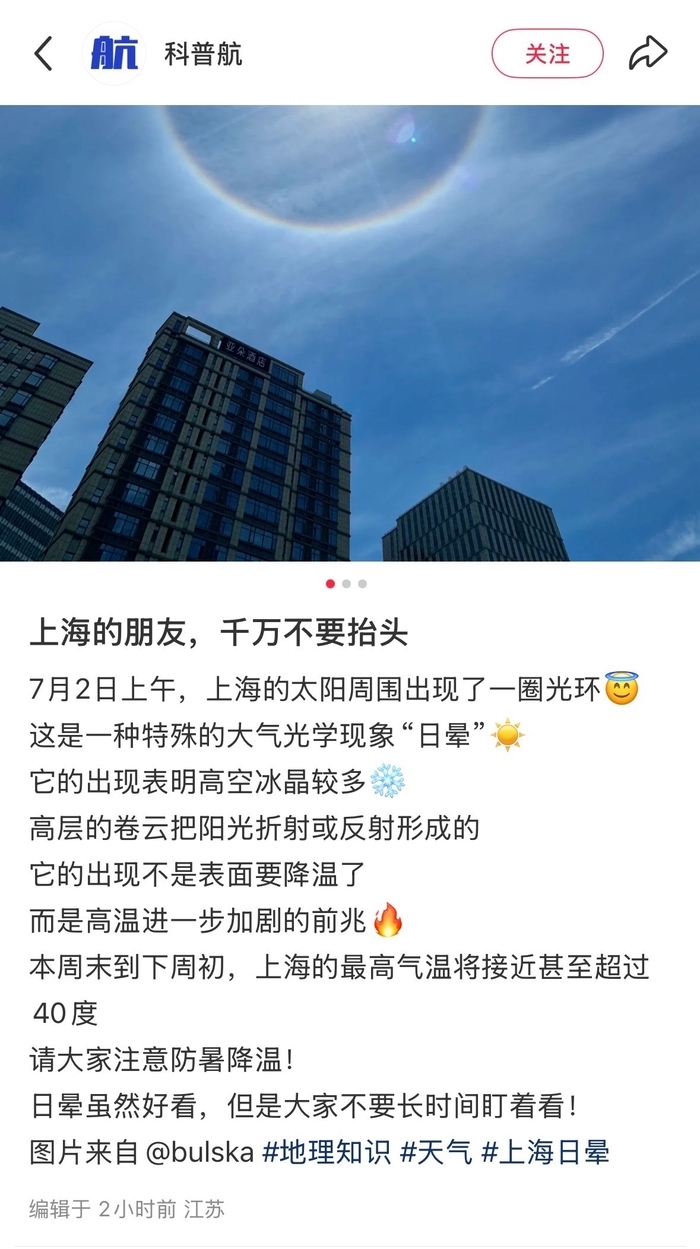Open 科普航 author avatar

(x=115, y=53)
